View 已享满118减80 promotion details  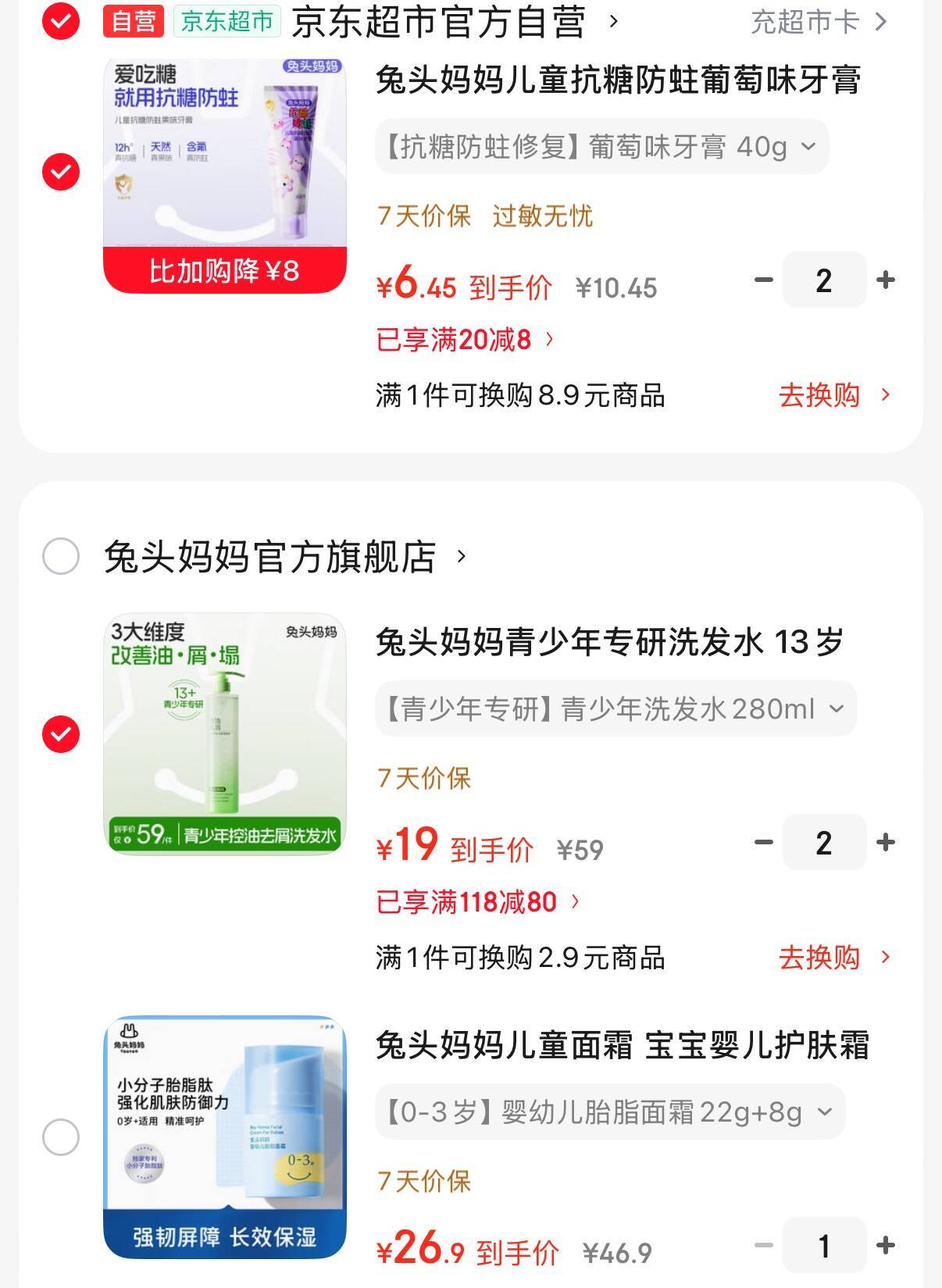[477, 902]
